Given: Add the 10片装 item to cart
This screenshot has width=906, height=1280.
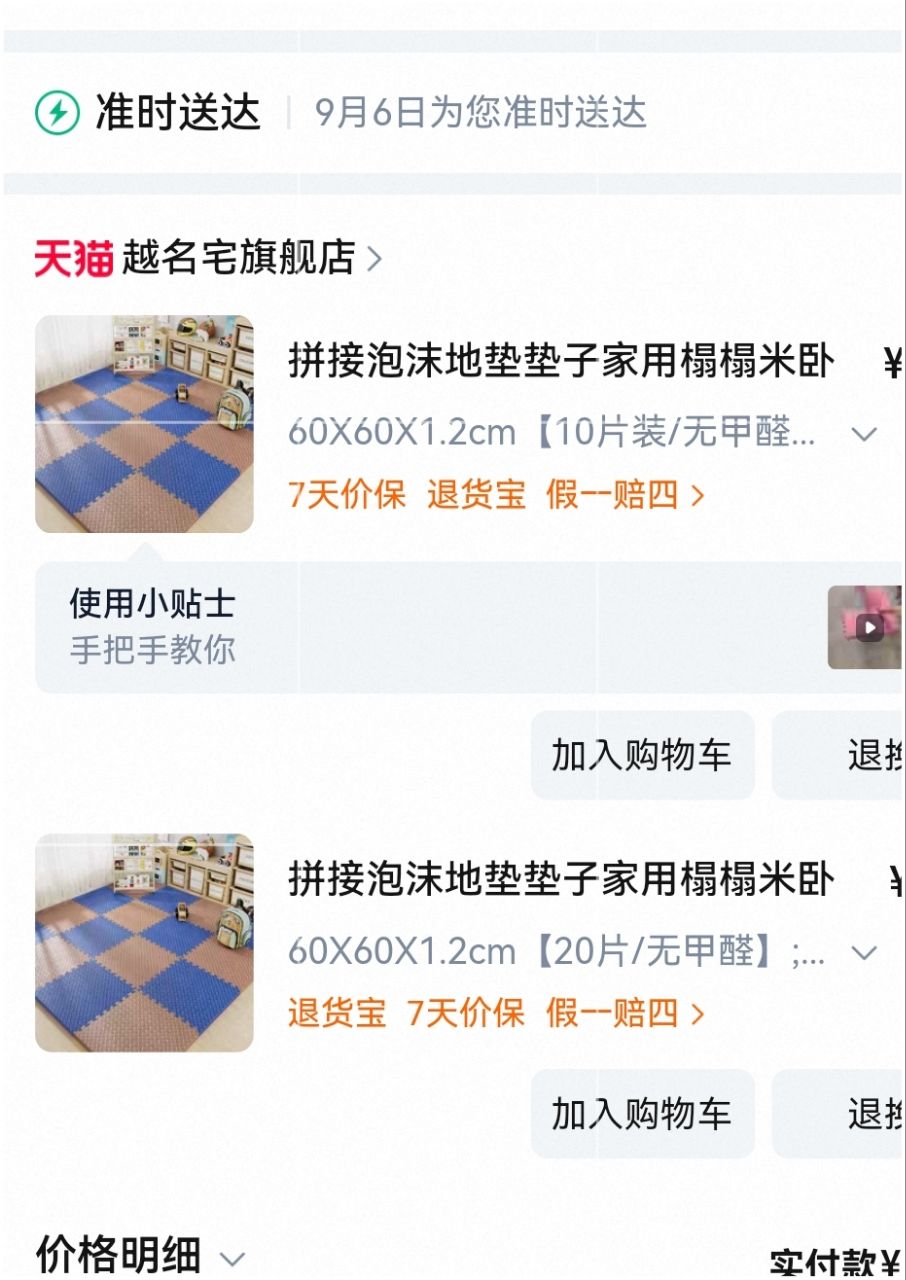Looking at the screenshot, I should [x=642, y=755].
